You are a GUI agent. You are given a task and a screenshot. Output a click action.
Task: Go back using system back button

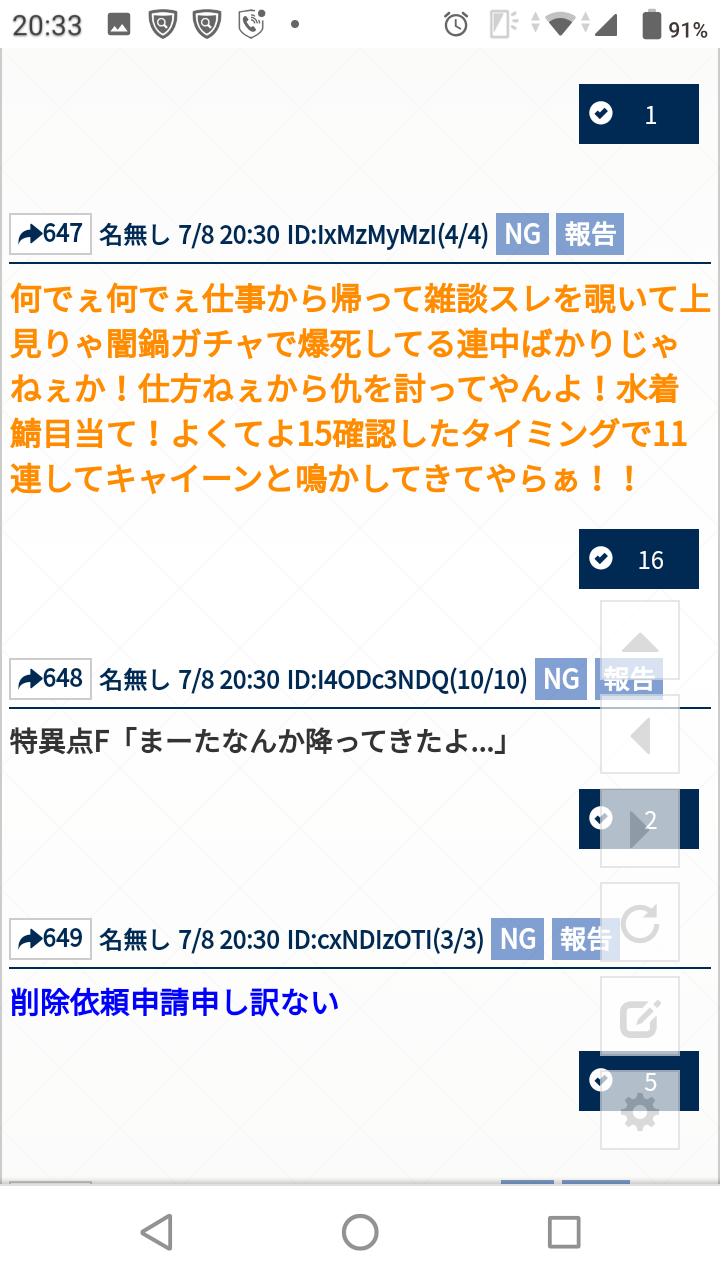pyautogui.click(x=157, y=1232)
